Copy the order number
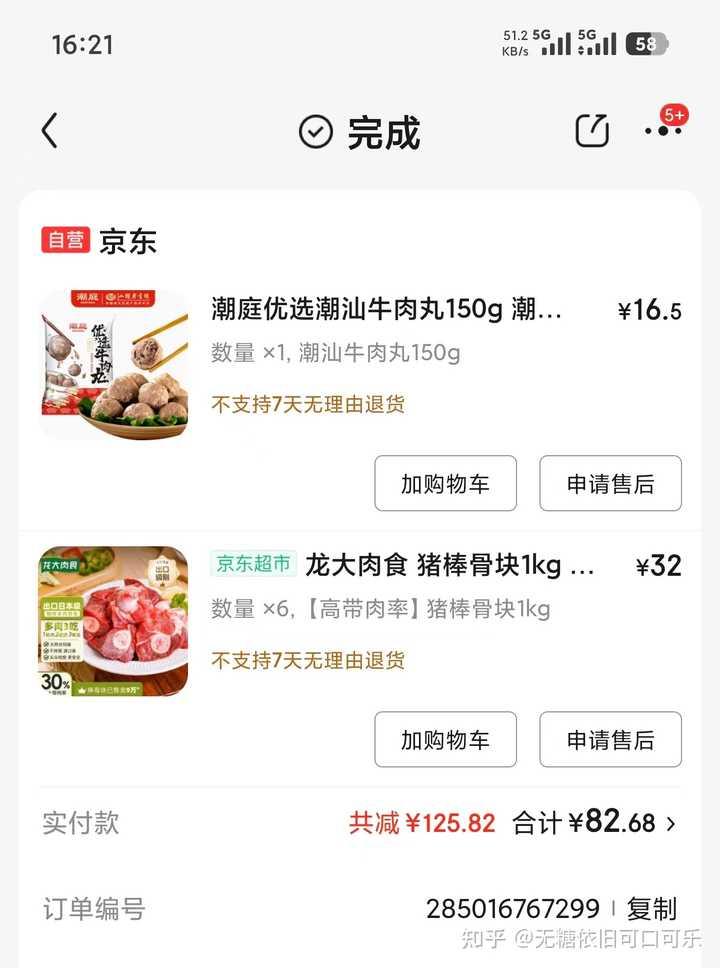This screenshot has height=968, width=720. [651, 909]
